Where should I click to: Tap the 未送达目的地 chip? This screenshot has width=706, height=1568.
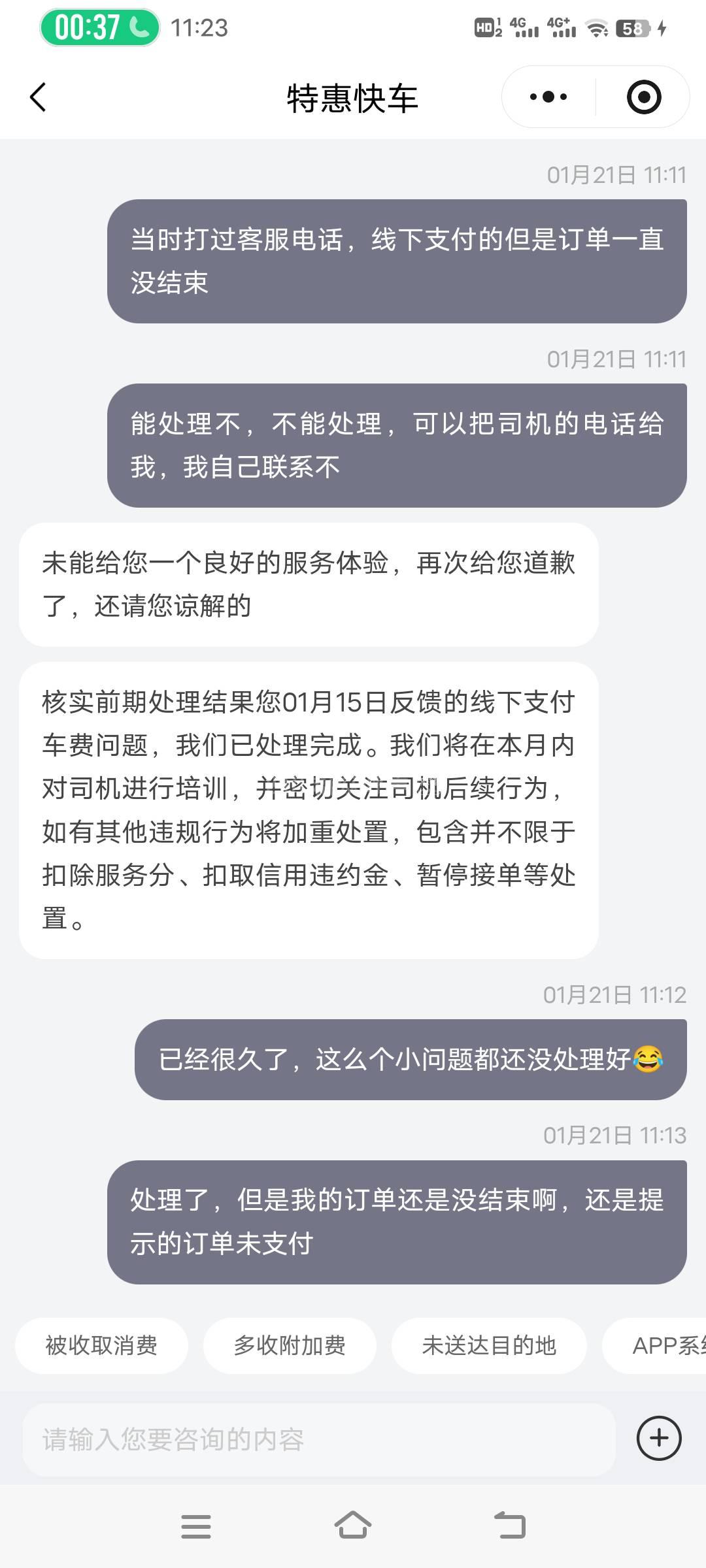pyautogui.click(x=489, y=1346)
